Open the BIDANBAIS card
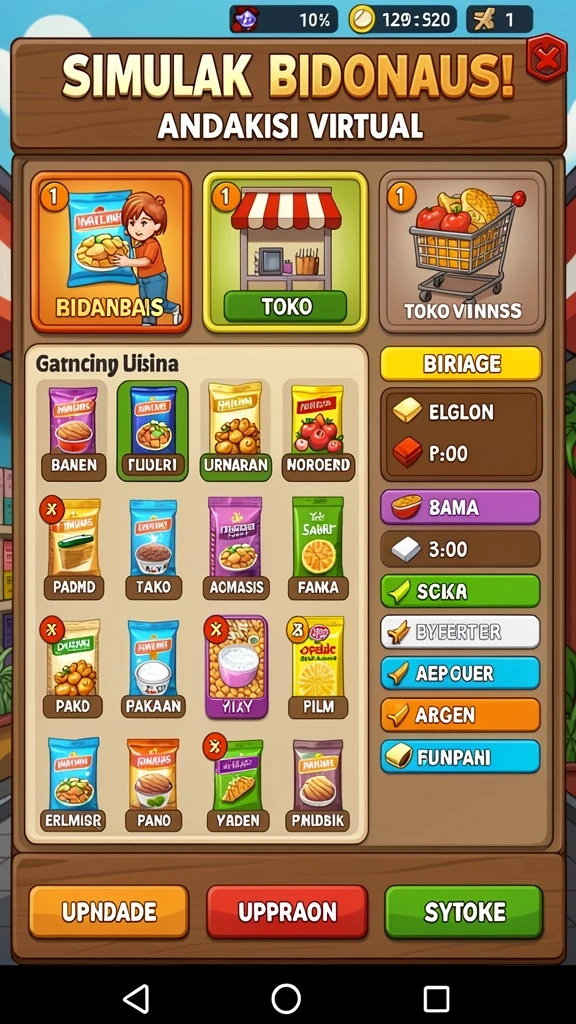Viewport: 576px width, 1024px height. 110,252
